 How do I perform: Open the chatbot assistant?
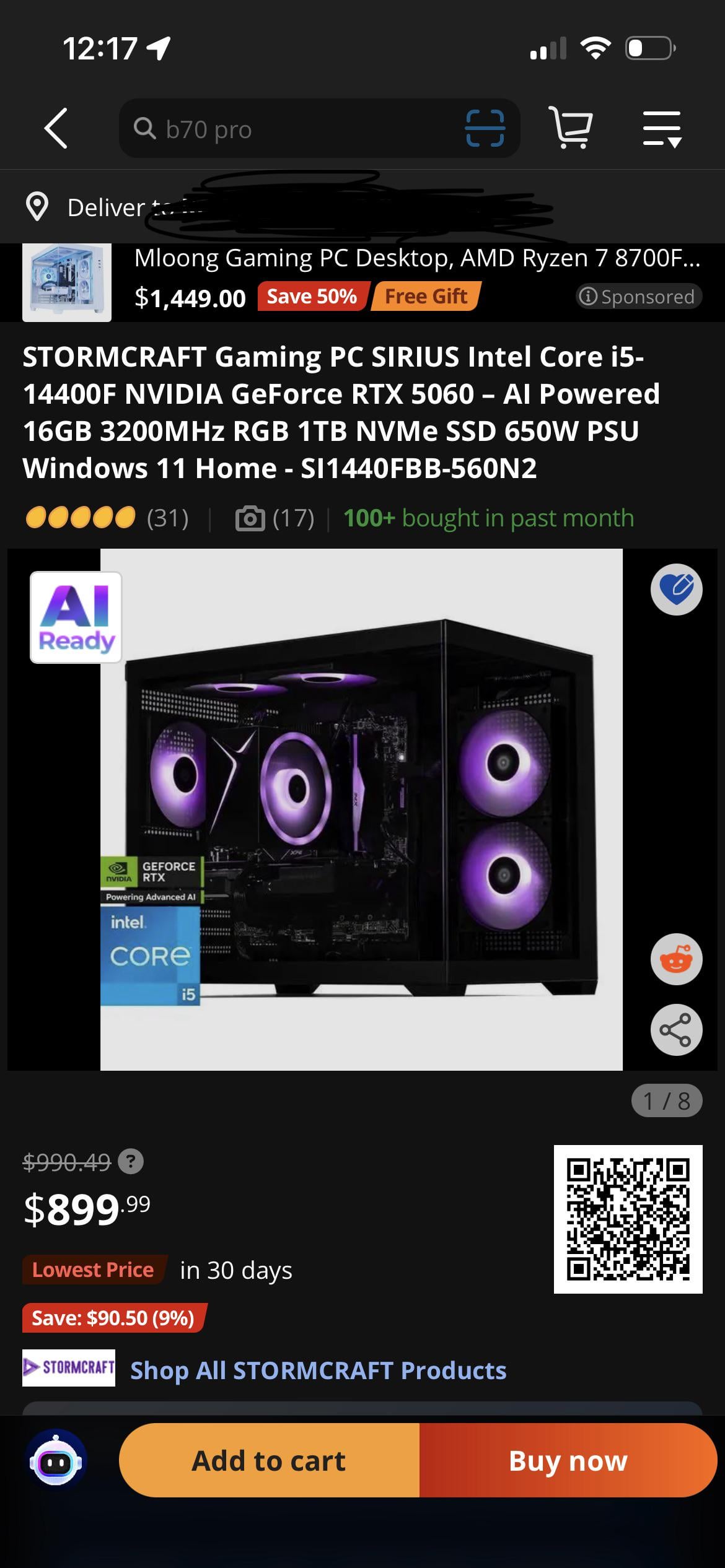click(x=56, y=1461)
